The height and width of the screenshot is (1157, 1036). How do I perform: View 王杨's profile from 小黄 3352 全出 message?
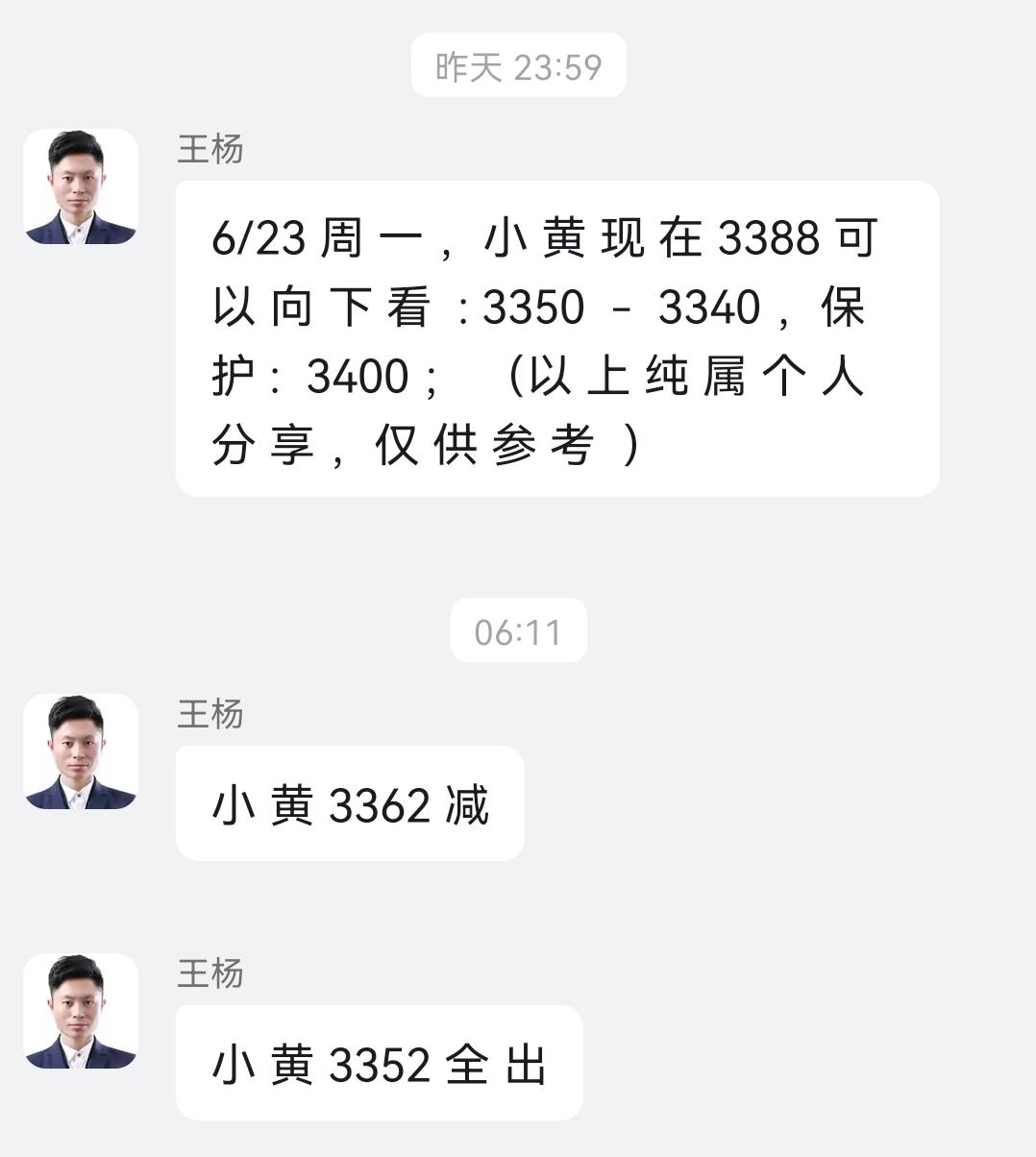pos(81,1011)
